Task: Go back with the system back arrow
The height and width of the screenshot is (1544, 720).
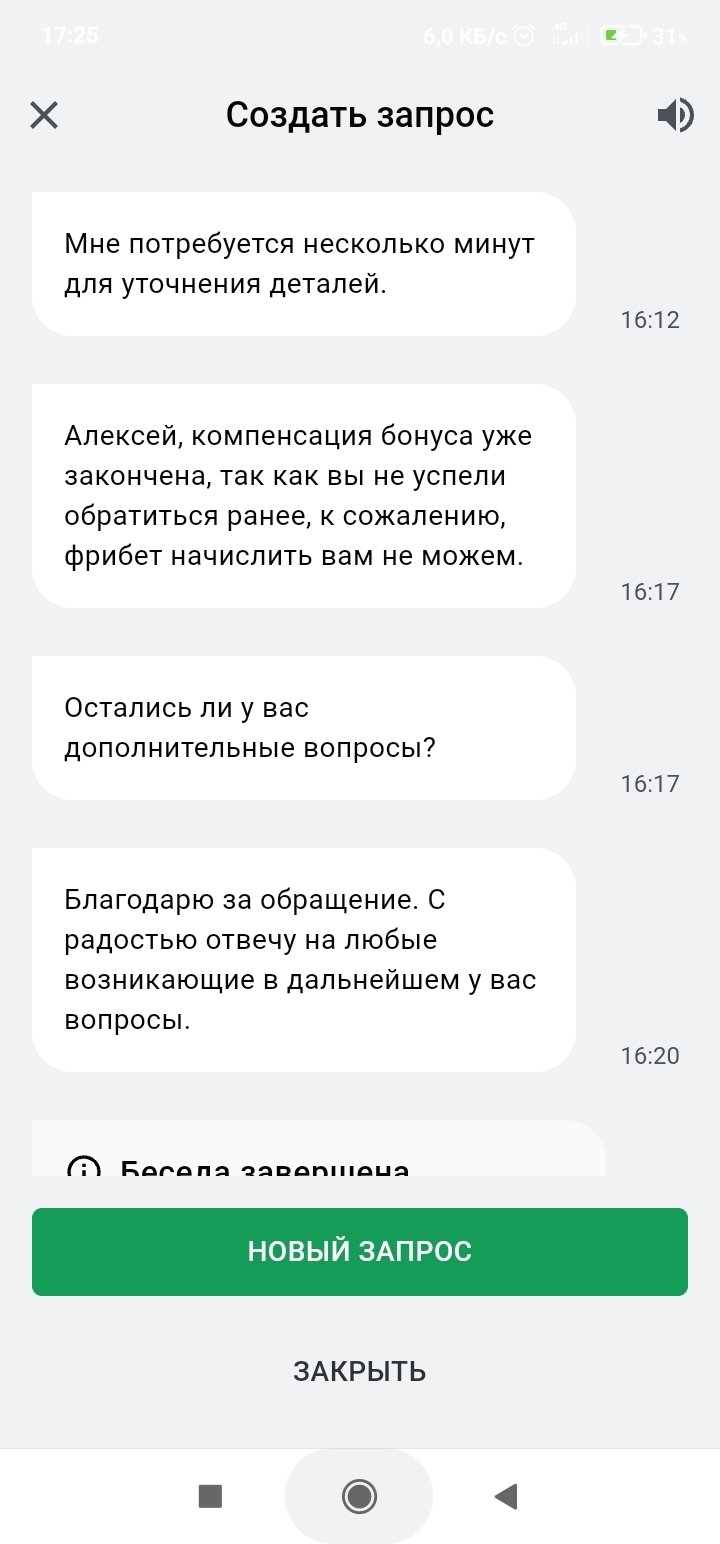Action: coord(506,1496)
